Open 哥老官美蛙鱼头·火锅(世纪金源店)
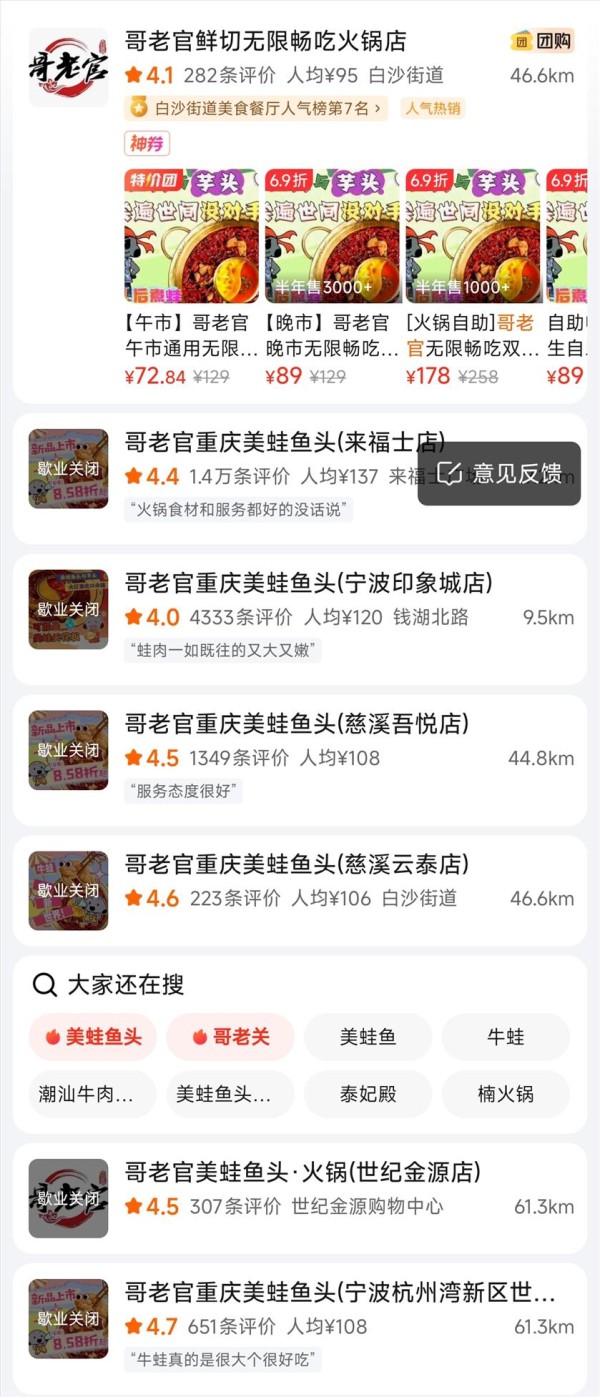The height and width of the screenshot is (1397, 600). point(302,1172)
